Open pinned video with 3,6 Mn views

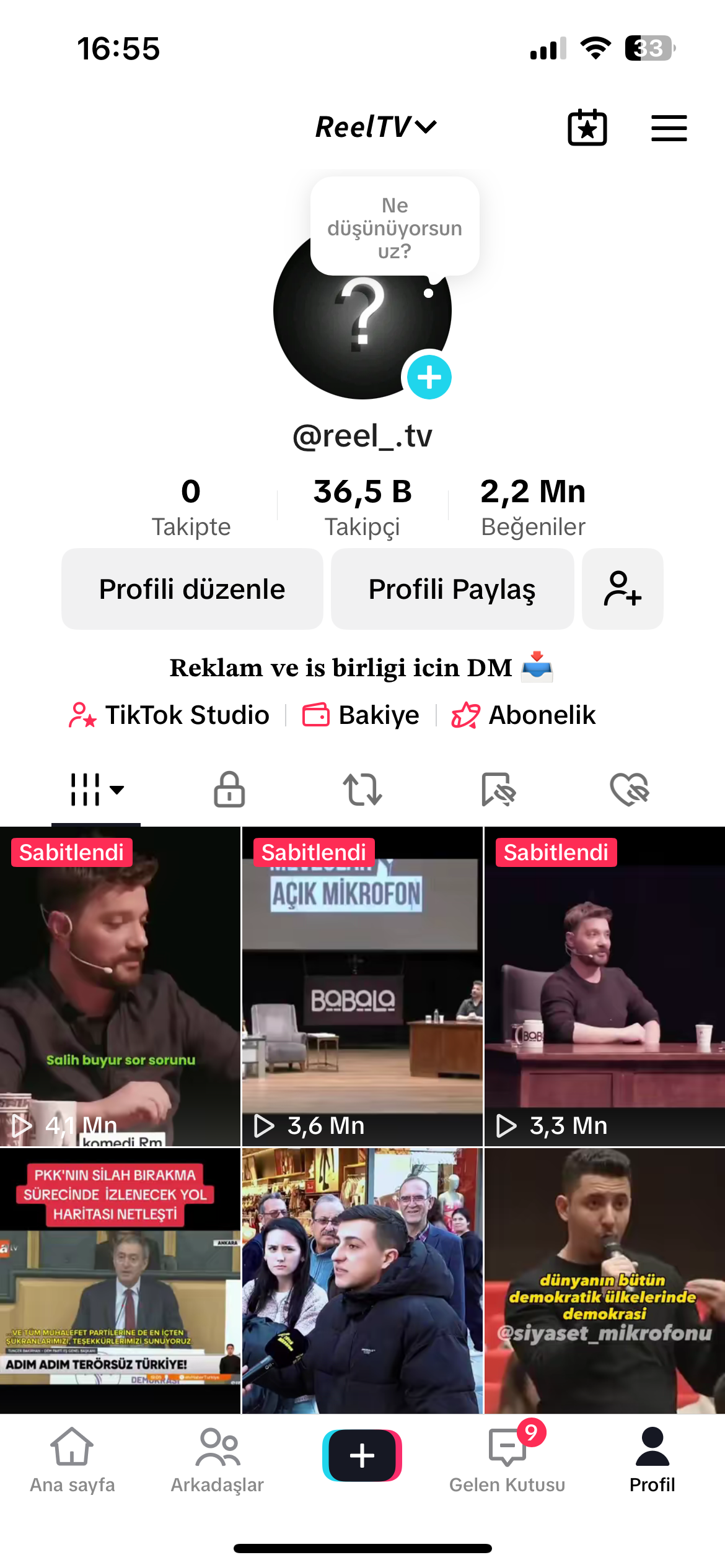click(x=362, y=986)
